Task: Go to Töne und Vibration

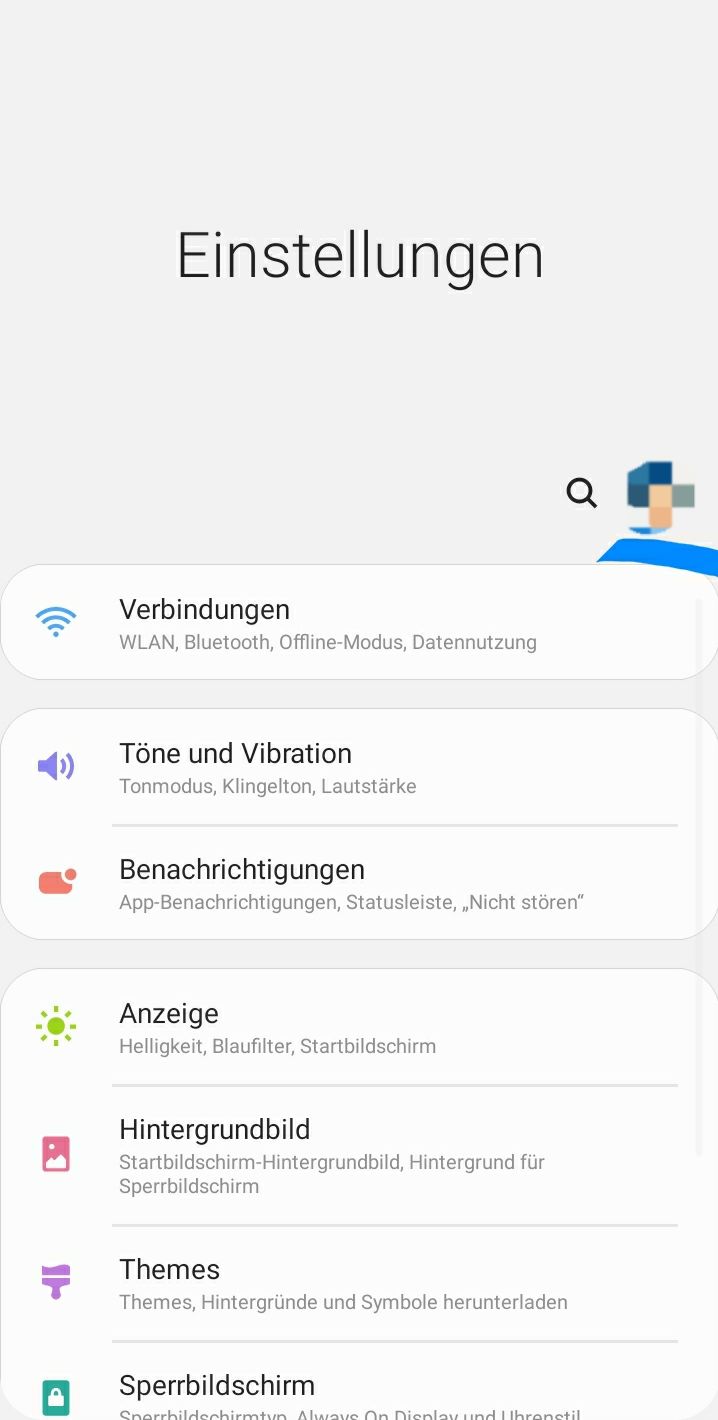Action: pos(358,767)
